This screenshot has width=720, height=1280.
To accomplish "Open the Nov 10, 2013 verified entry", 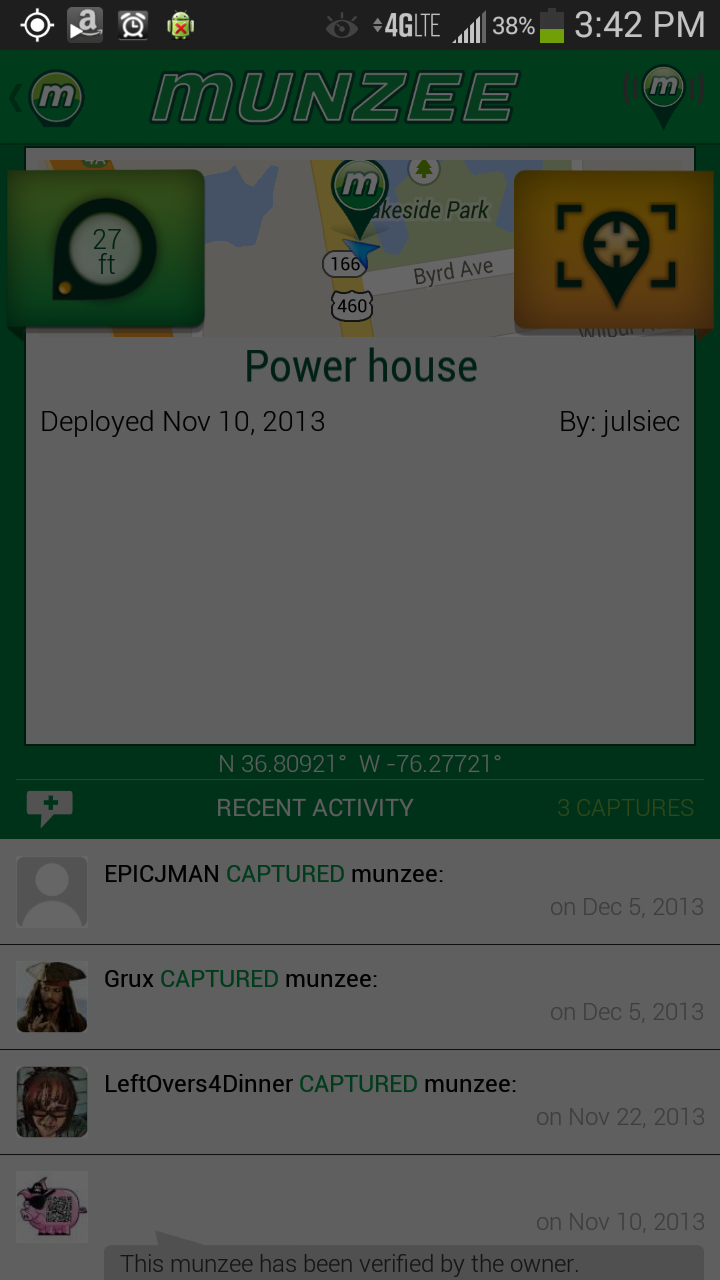I will tap(360, 1218).
